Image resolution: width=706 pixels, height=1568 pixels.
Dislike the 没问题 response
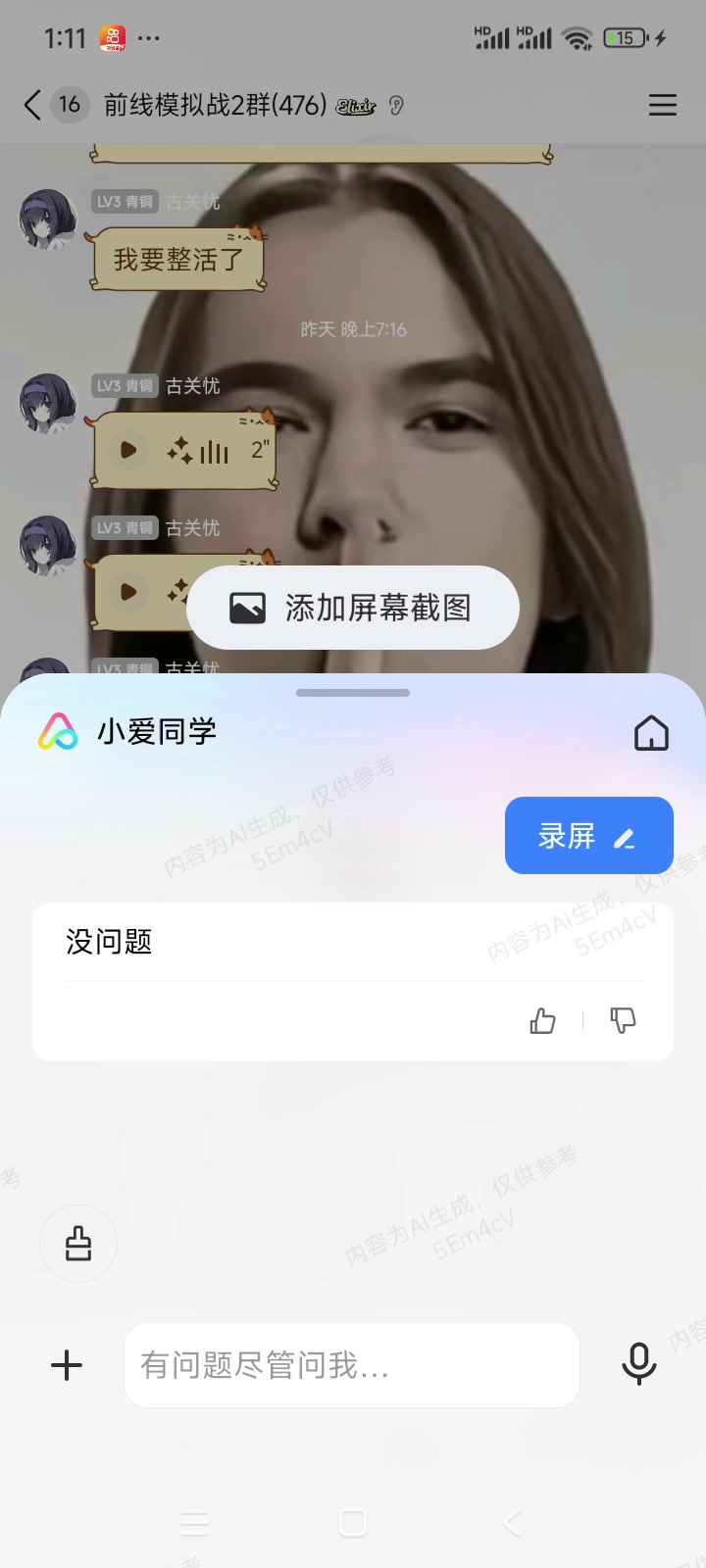pyautogui.click(x=623, y=1021)
